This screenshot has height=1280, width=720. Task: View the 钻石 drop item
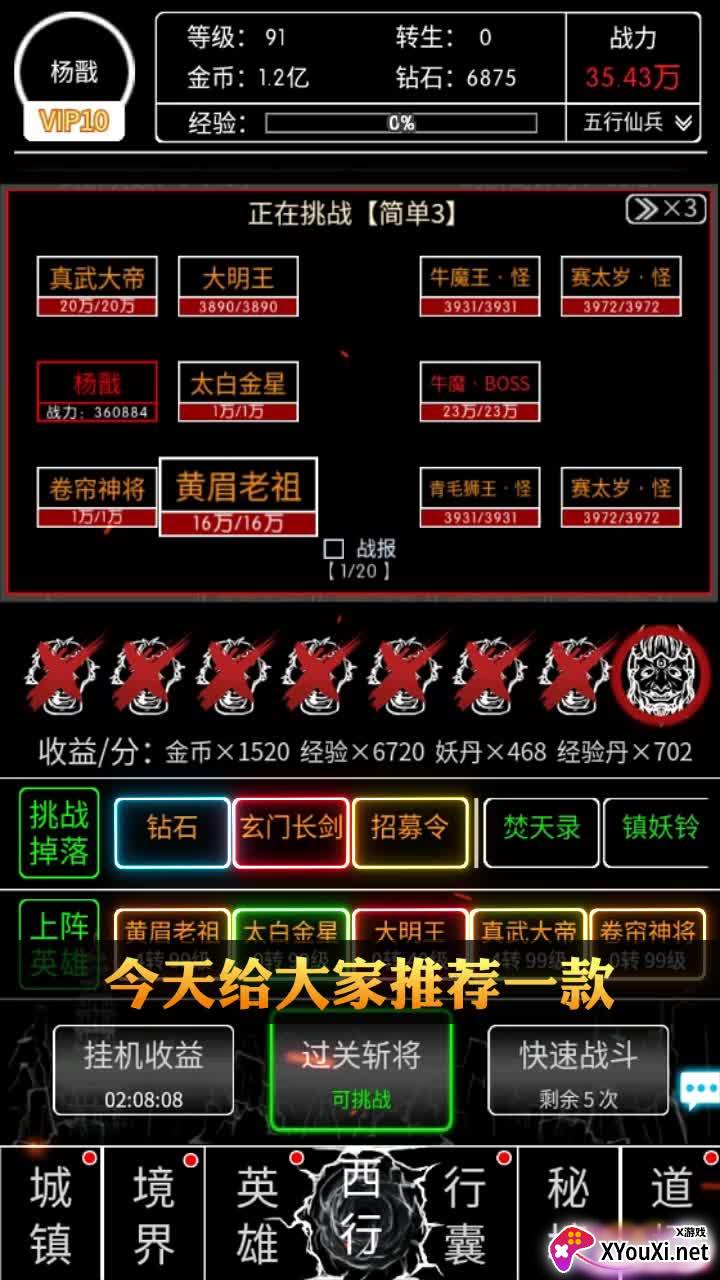pos(172,832)
